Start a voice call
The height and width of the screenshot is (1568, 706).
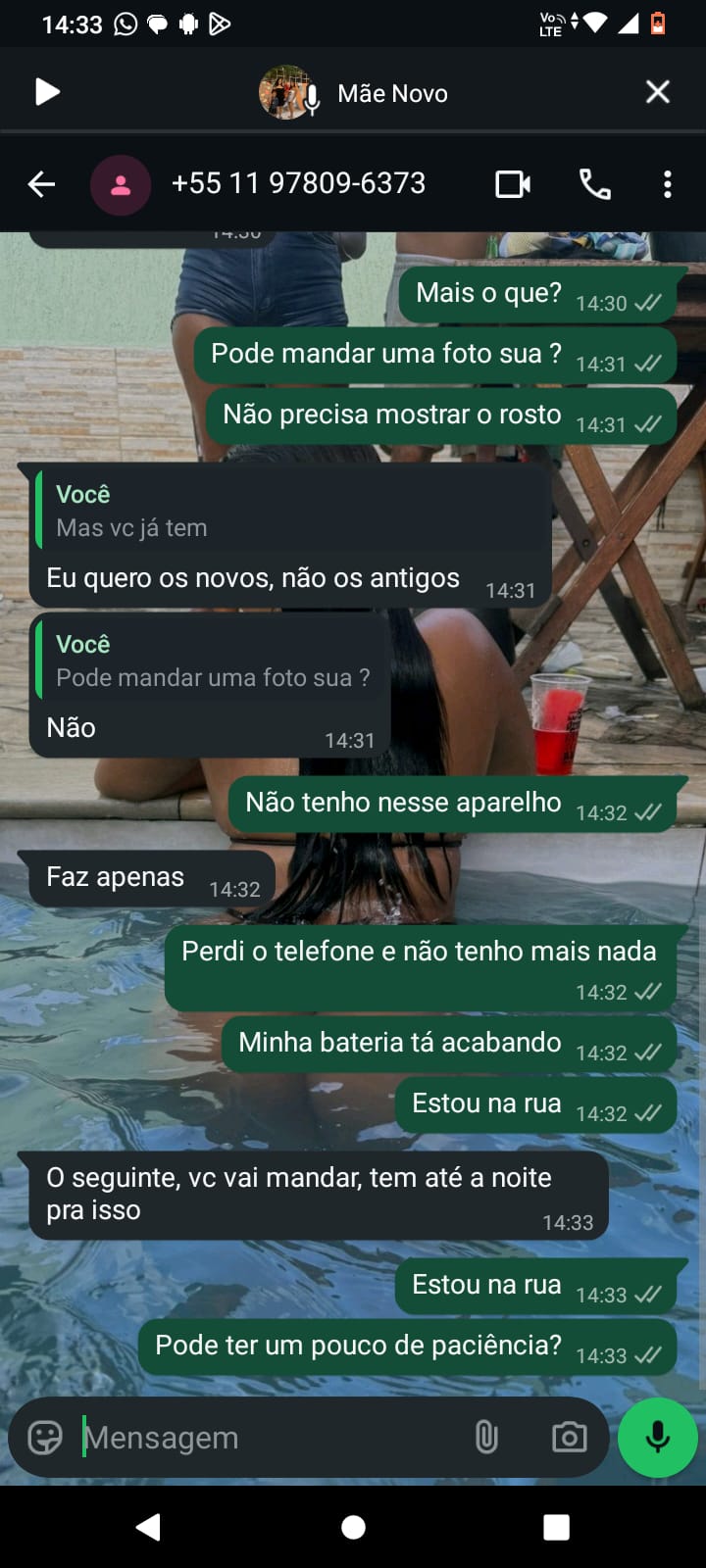[x=594, y=184]
